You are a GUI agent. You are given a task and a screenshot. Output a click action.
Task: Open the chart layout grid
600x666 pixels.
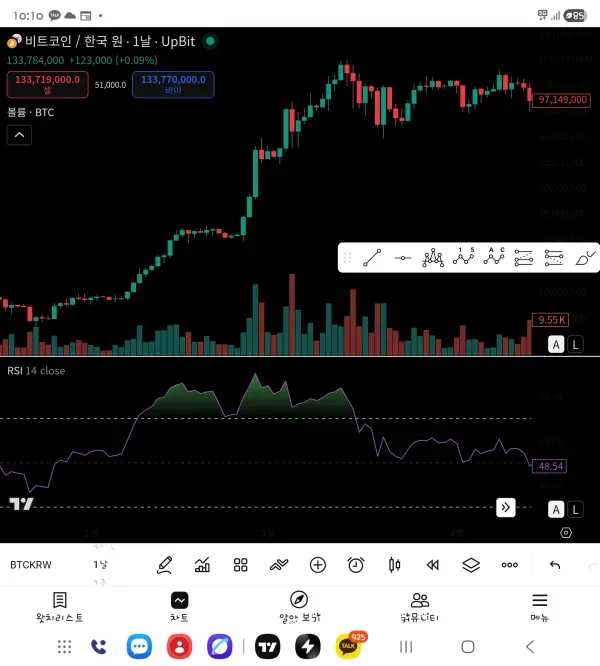pyautogui.click(x=241, y=565)
